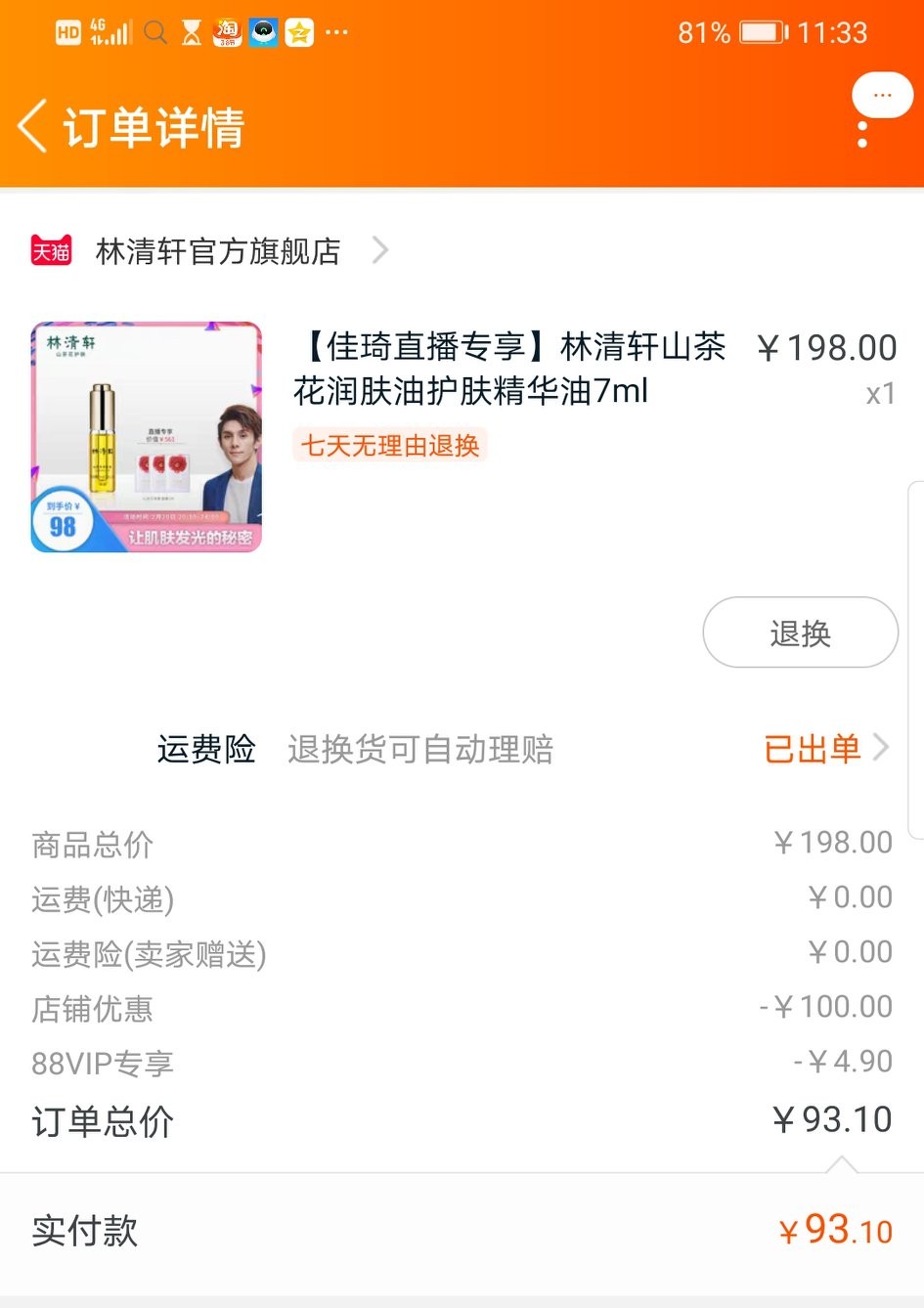Viewport: 924px width, 1308px height.
Task: Tap the blue circular app icon in the status bar
Action: (263, 32)
